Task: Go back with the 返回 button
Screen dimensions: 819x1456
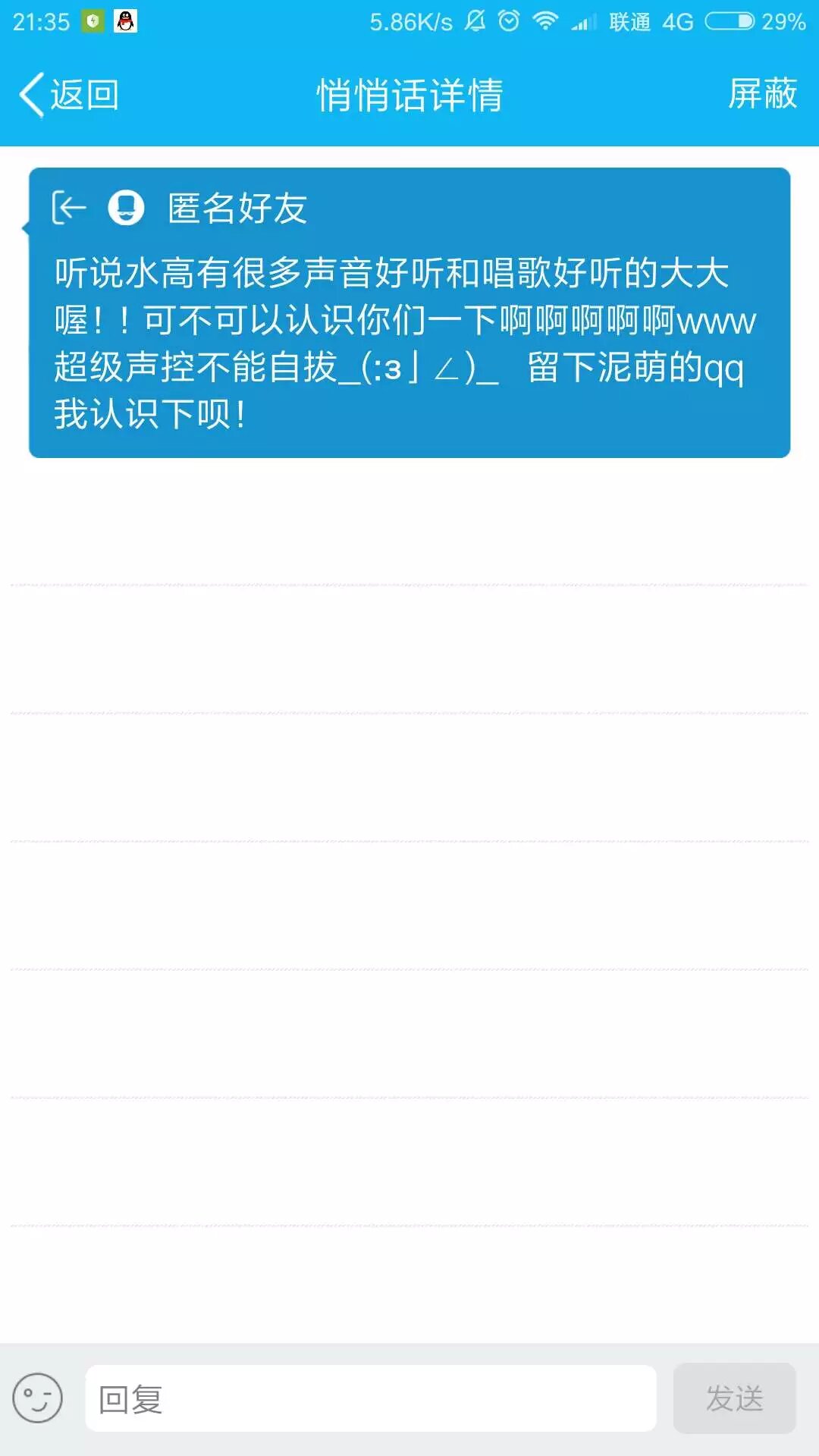Action: [x=69, y=95]
